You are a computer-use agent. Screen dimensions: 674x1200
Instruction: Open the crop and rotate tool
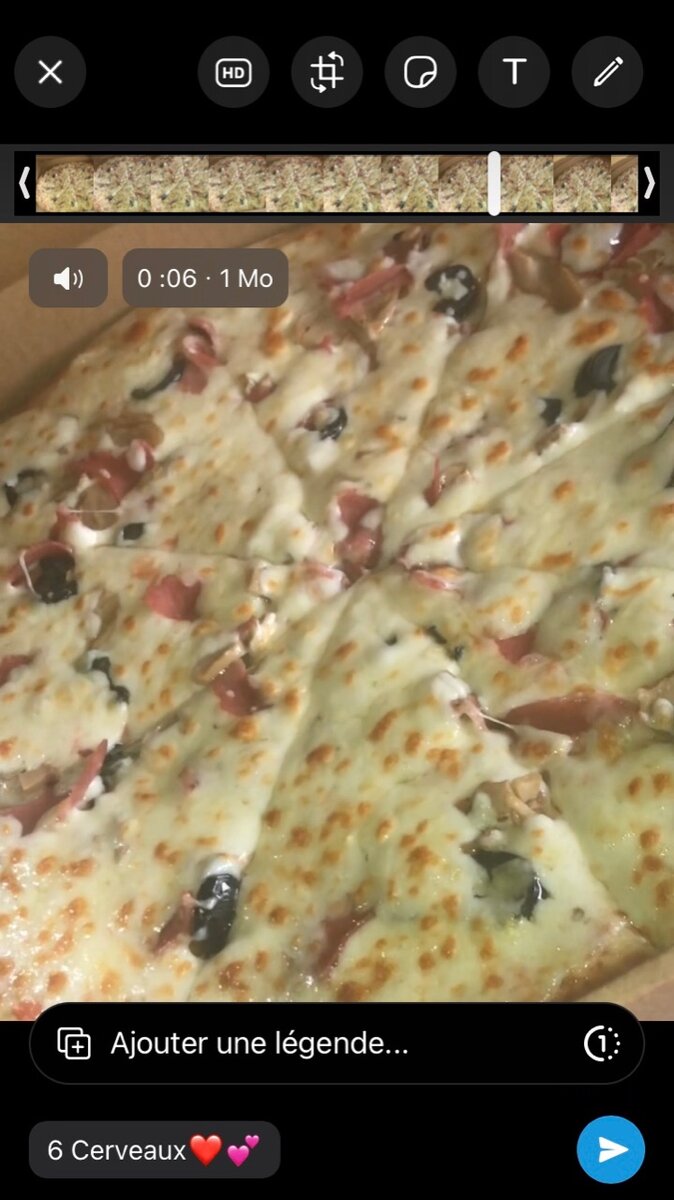pyautogui.click(x=327, y=72)
